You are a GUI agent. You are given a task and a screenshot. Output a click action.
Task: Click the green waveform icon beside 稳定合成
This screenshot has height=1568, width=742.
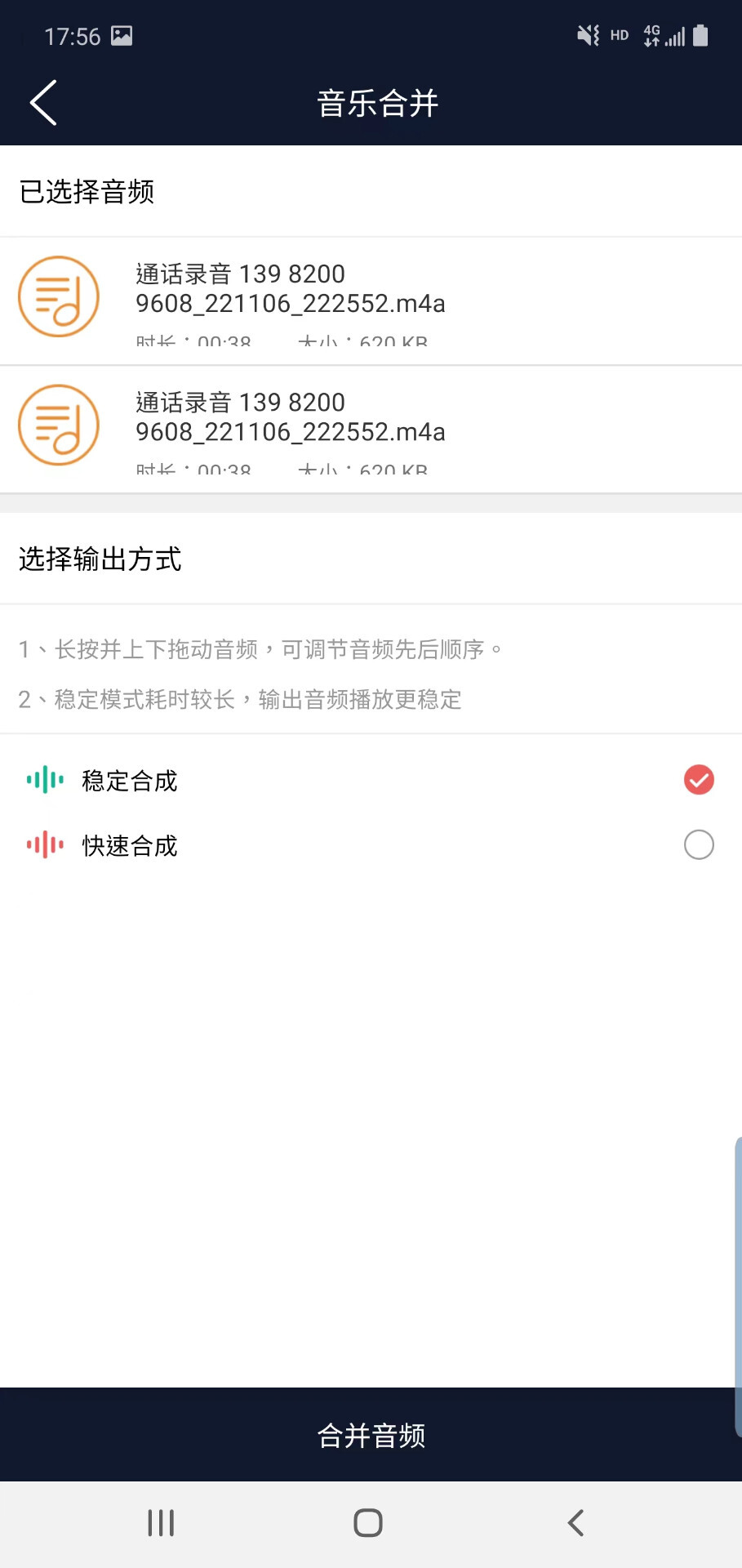[44, 780]
